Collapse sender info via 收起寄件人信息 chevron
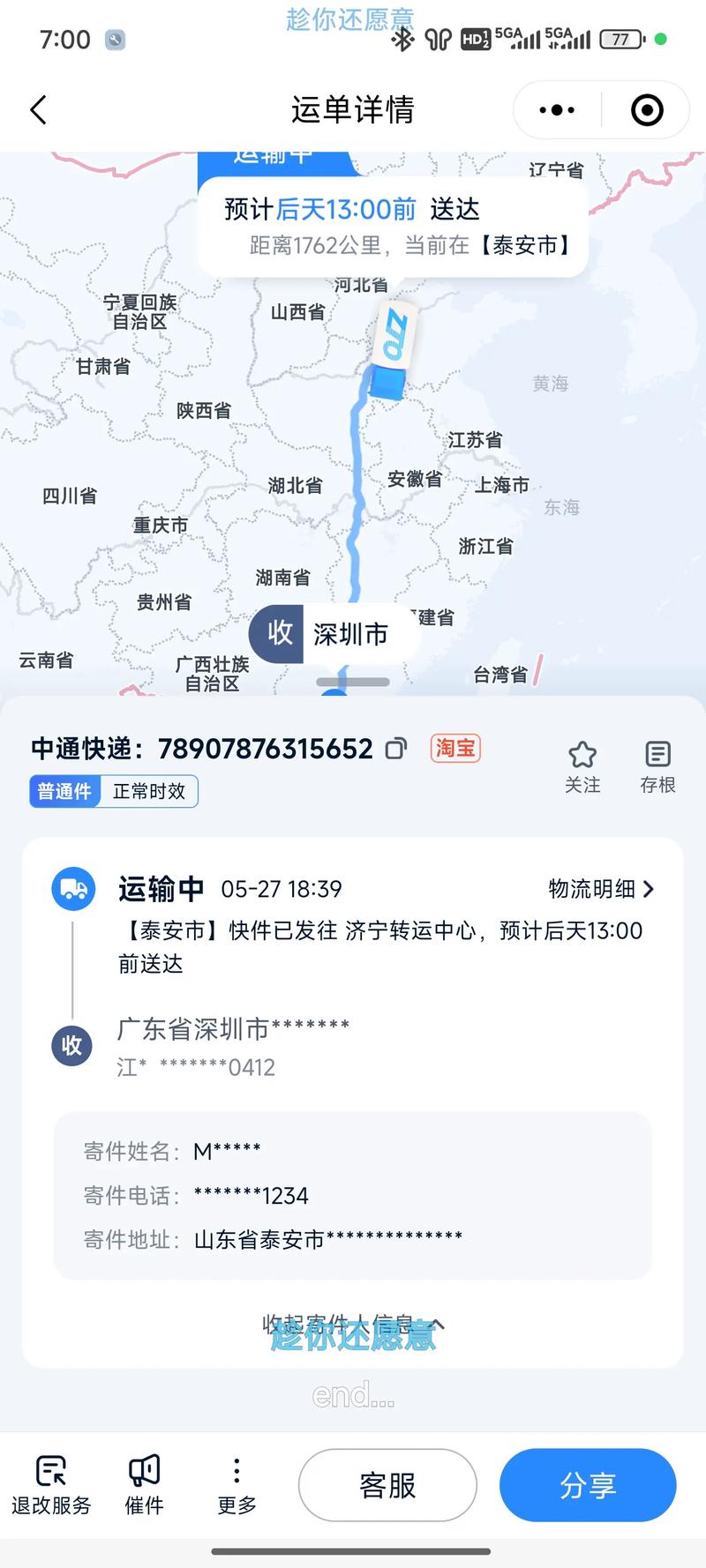Image resolution: width=706 pixels, height=1568 pixels. point(351,1323)
